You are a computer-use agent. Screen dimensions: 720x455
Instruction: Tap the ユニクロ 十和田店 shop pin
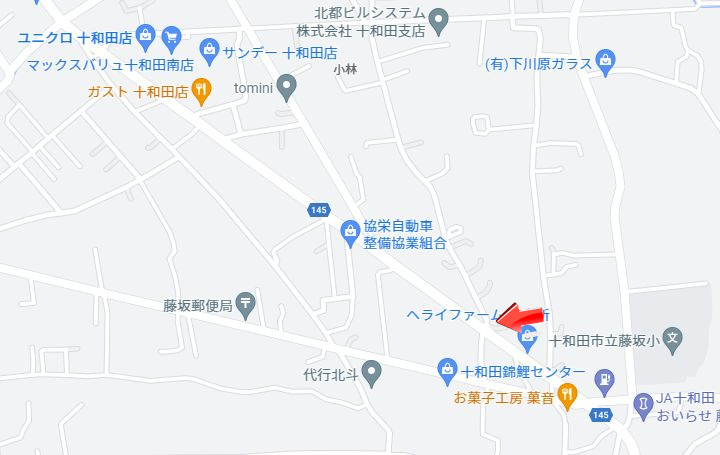coord(146,37)
